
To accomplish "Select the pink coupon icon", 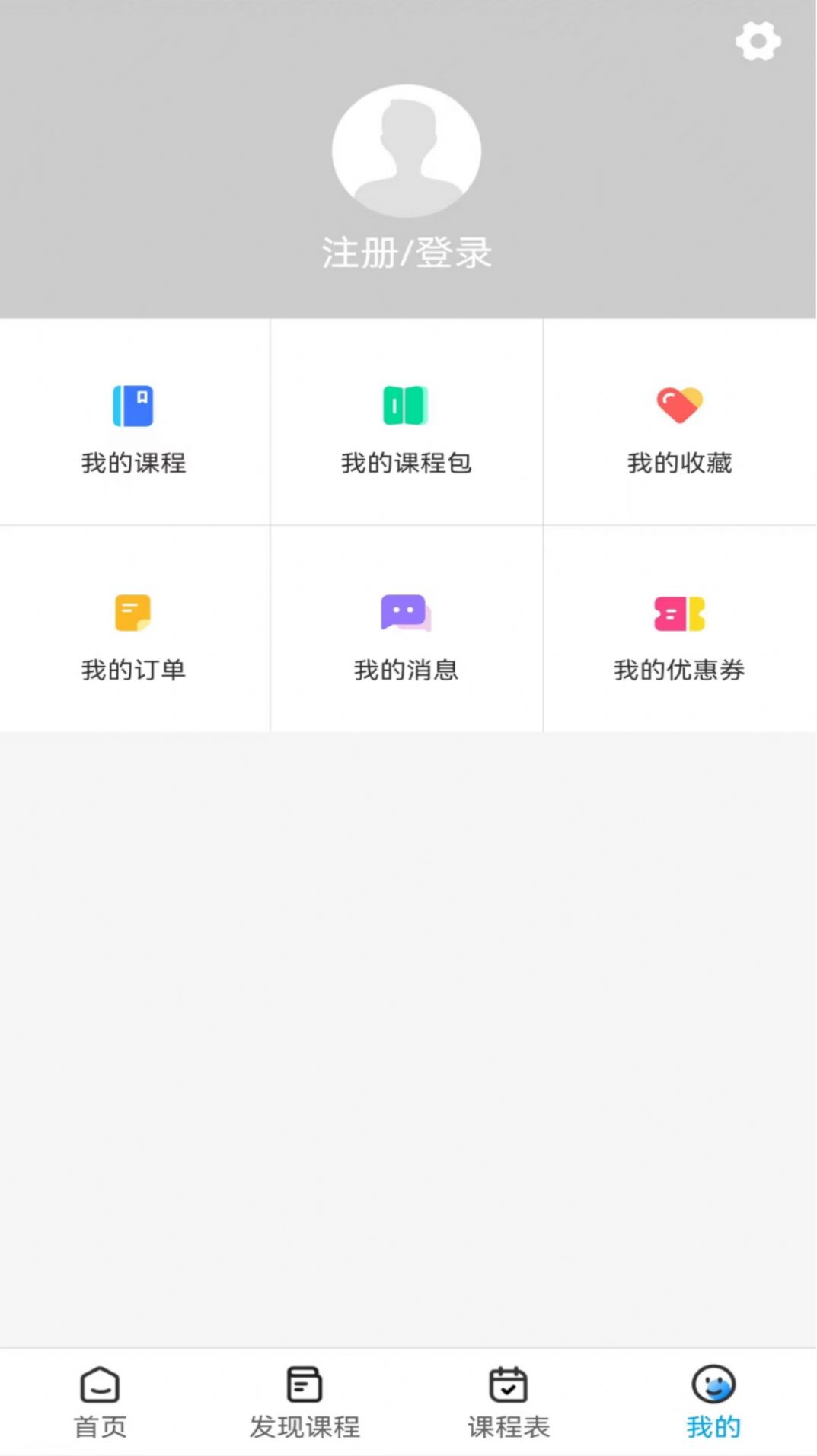I will [x=678, y=612].
